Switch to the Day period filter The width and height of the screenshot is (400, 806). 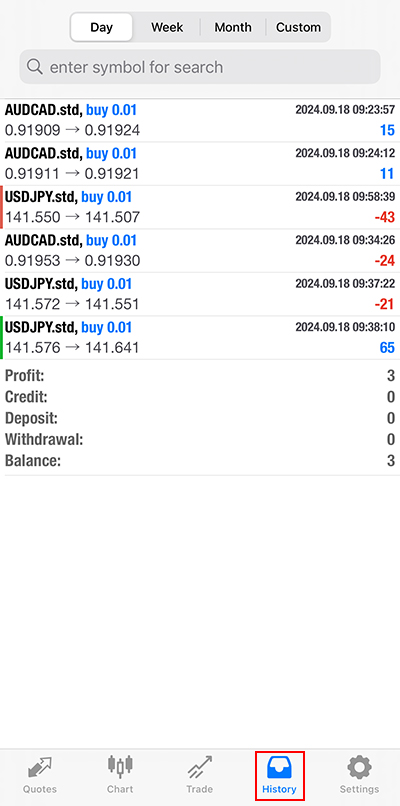click(102, 27)
